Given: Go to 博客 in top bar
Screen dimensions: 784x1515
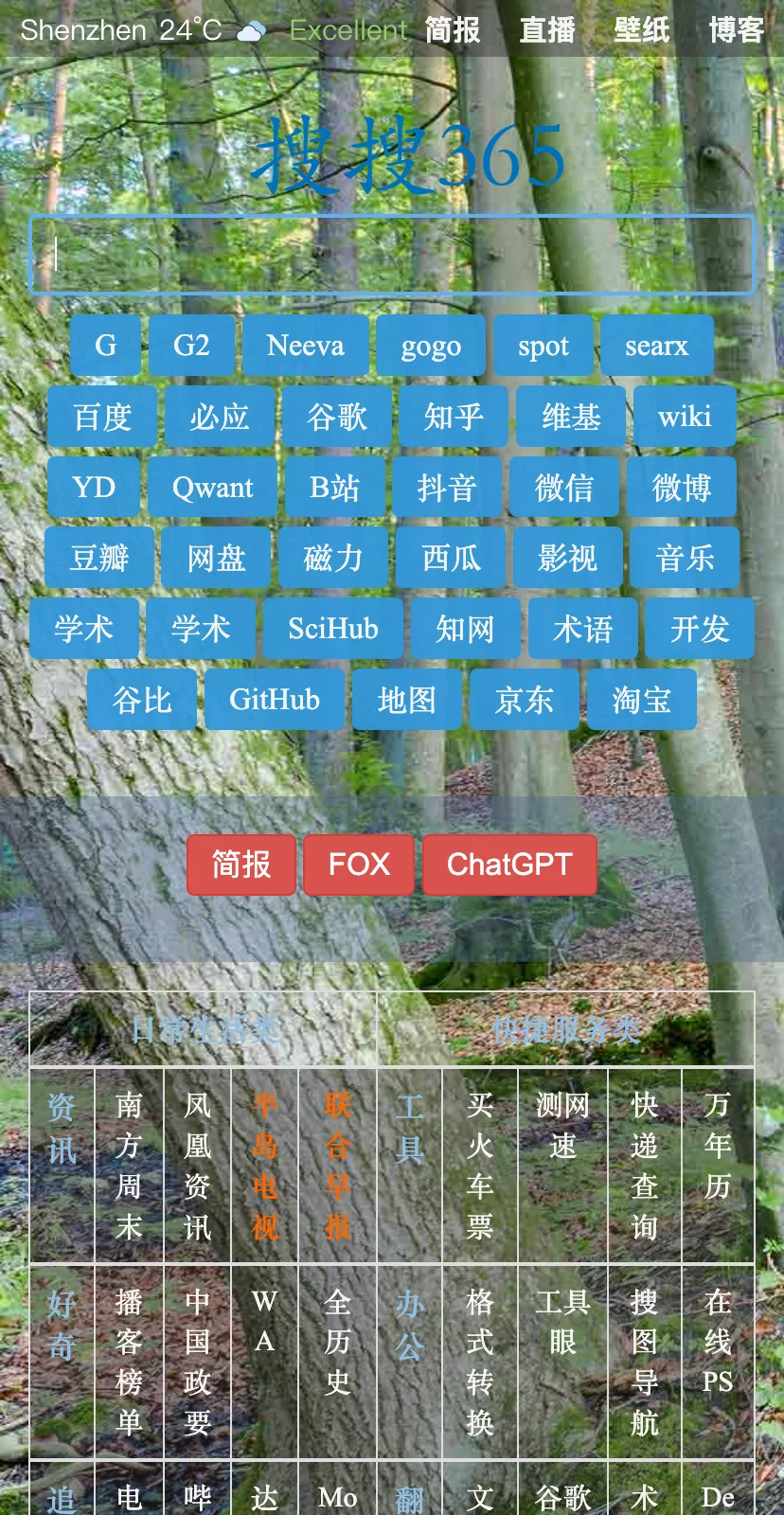Looking at the screenshot, I should pyautogui.click(x=736, y=30).
